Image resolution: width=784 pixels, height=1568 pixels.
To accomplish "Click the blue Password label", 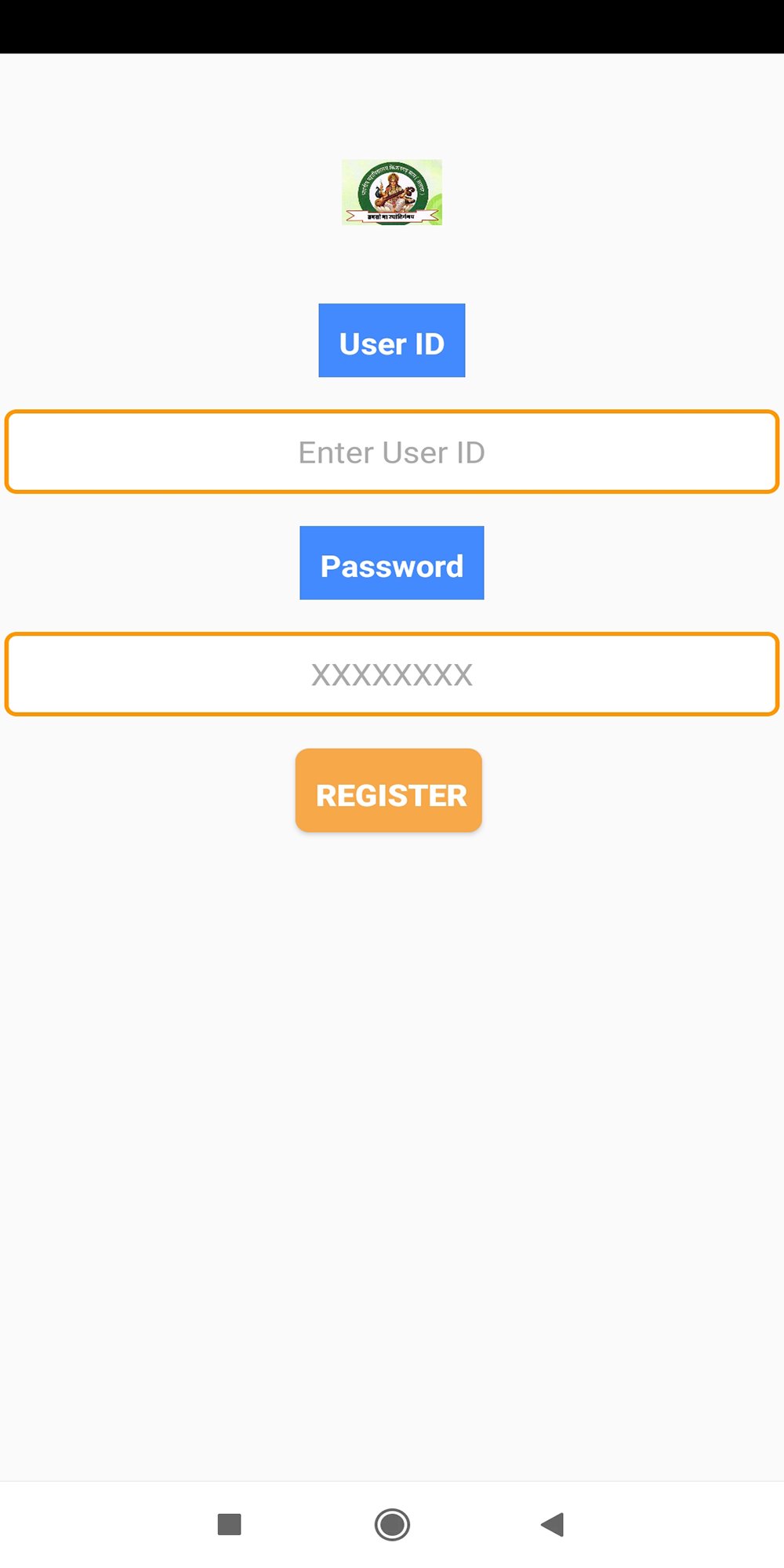I will tap(392, 562).
